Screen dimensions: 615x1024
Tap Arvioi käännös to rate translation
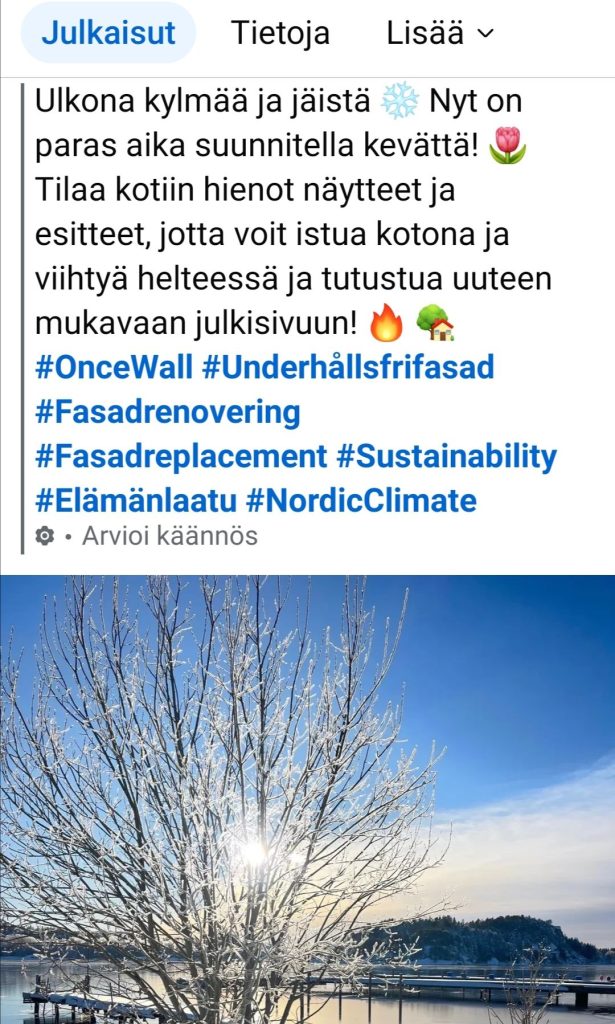point(169,536)
